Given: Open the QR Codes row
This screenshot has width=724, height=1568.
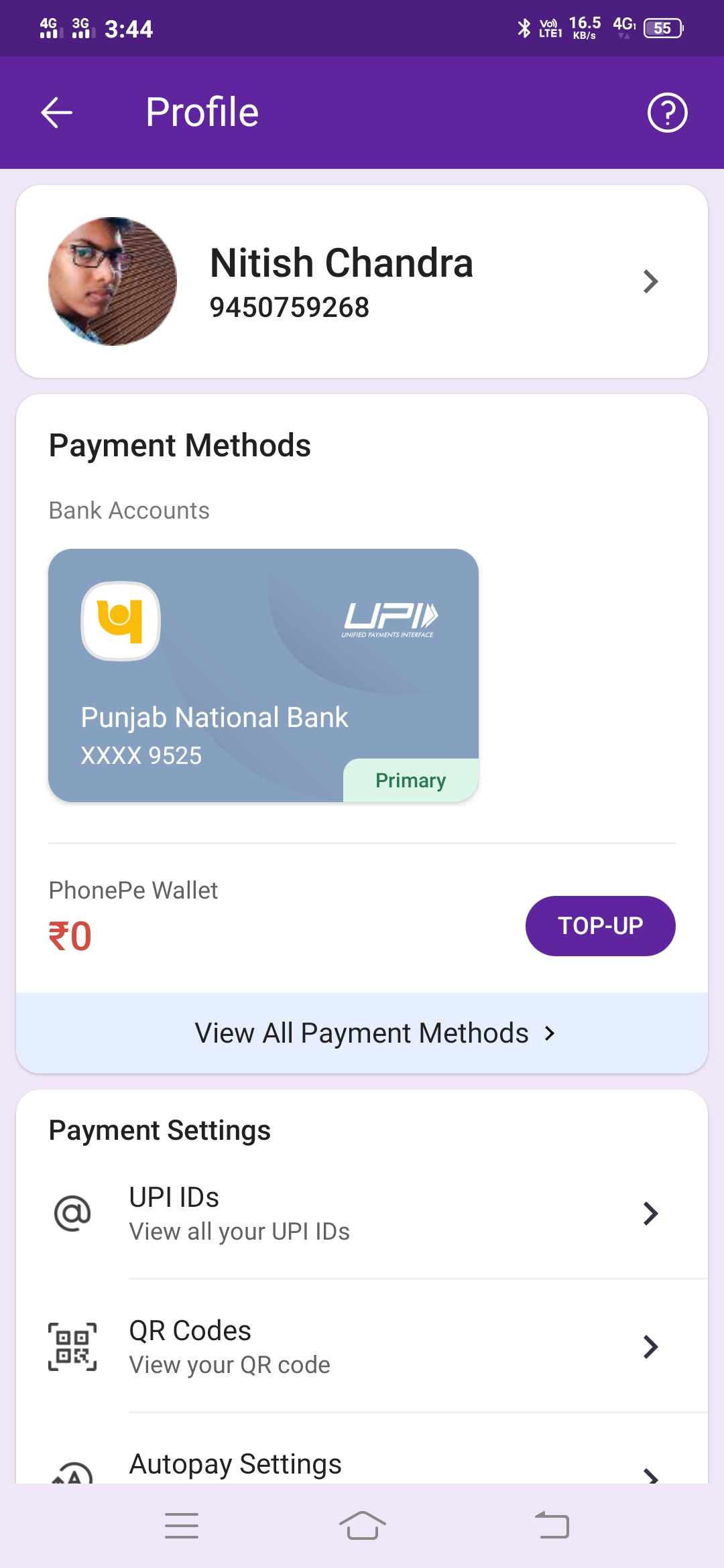Looking at the screenshot, I should pos(362,1347).
